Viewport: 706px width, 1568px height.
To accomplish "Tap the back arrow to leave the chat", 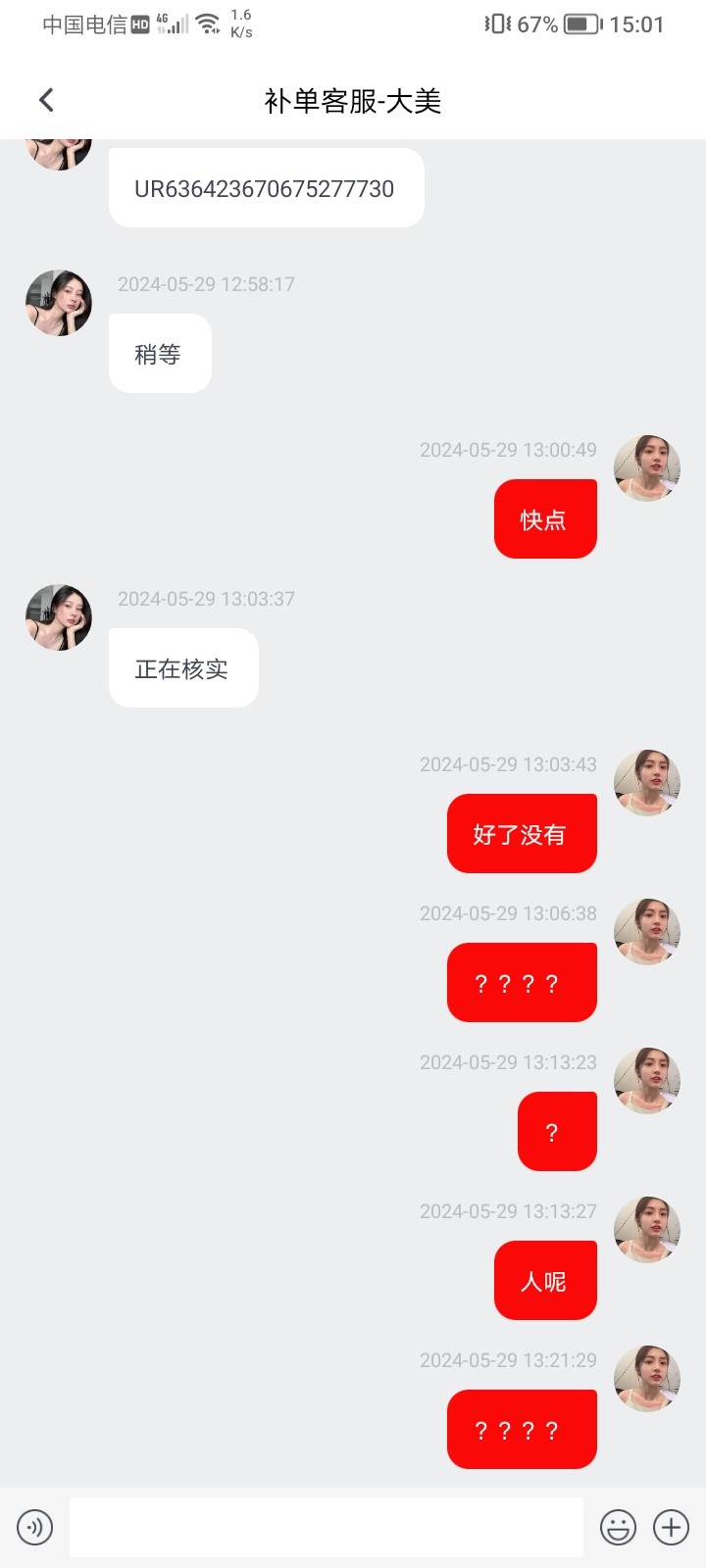I will click(x=46, y=99).
